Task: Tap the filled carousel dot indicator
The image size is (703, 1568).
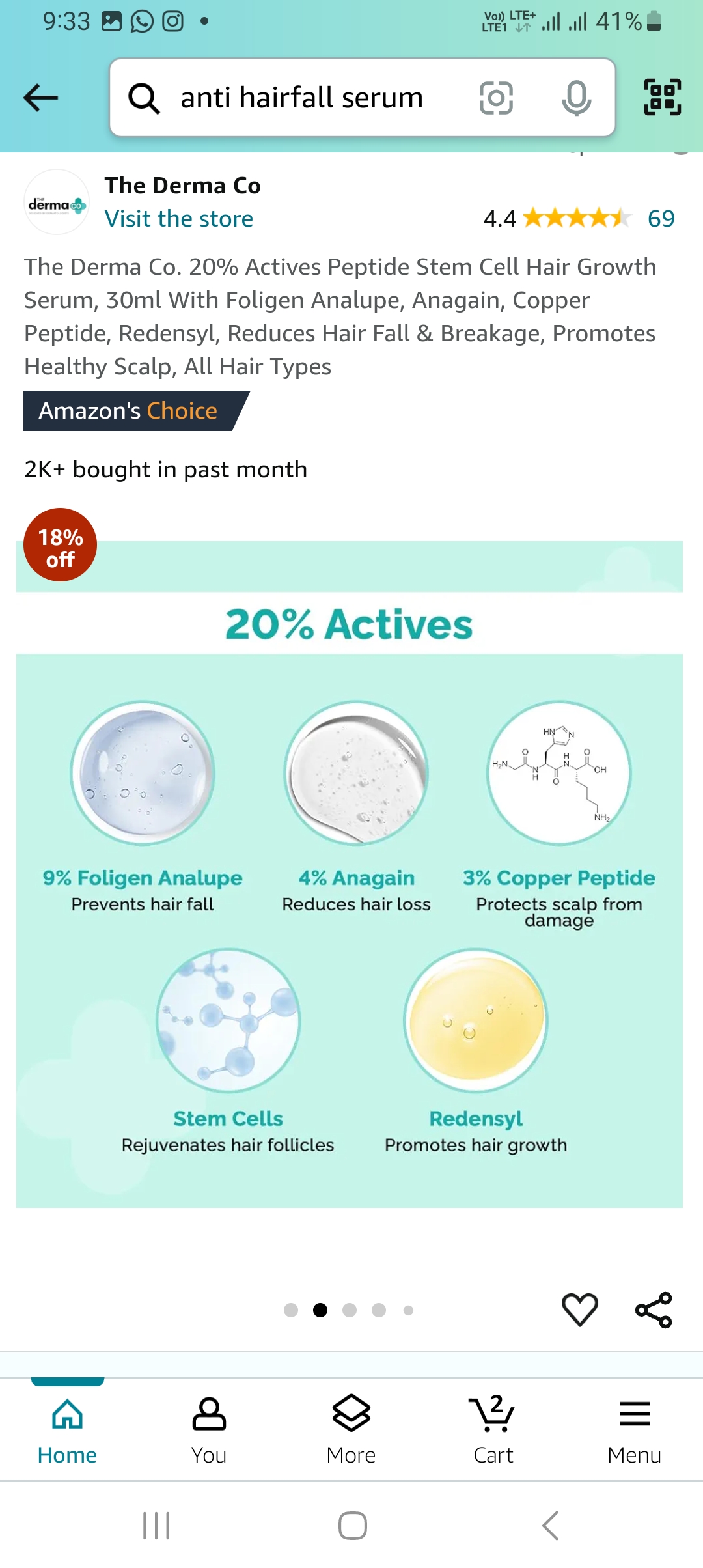Action: pos(321,1311)
